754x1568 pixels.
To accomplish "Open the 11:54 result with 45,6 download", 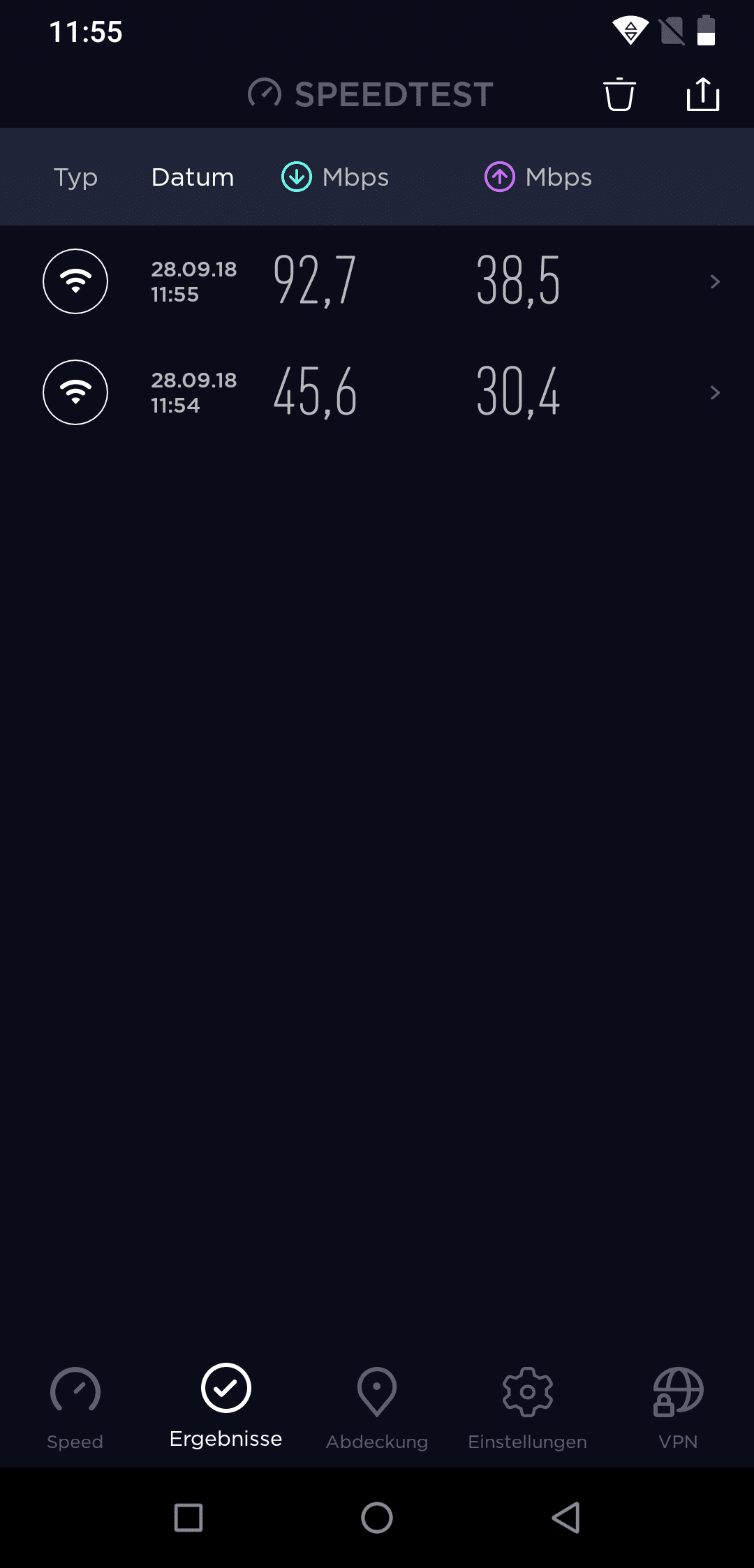I will [377, 392].
